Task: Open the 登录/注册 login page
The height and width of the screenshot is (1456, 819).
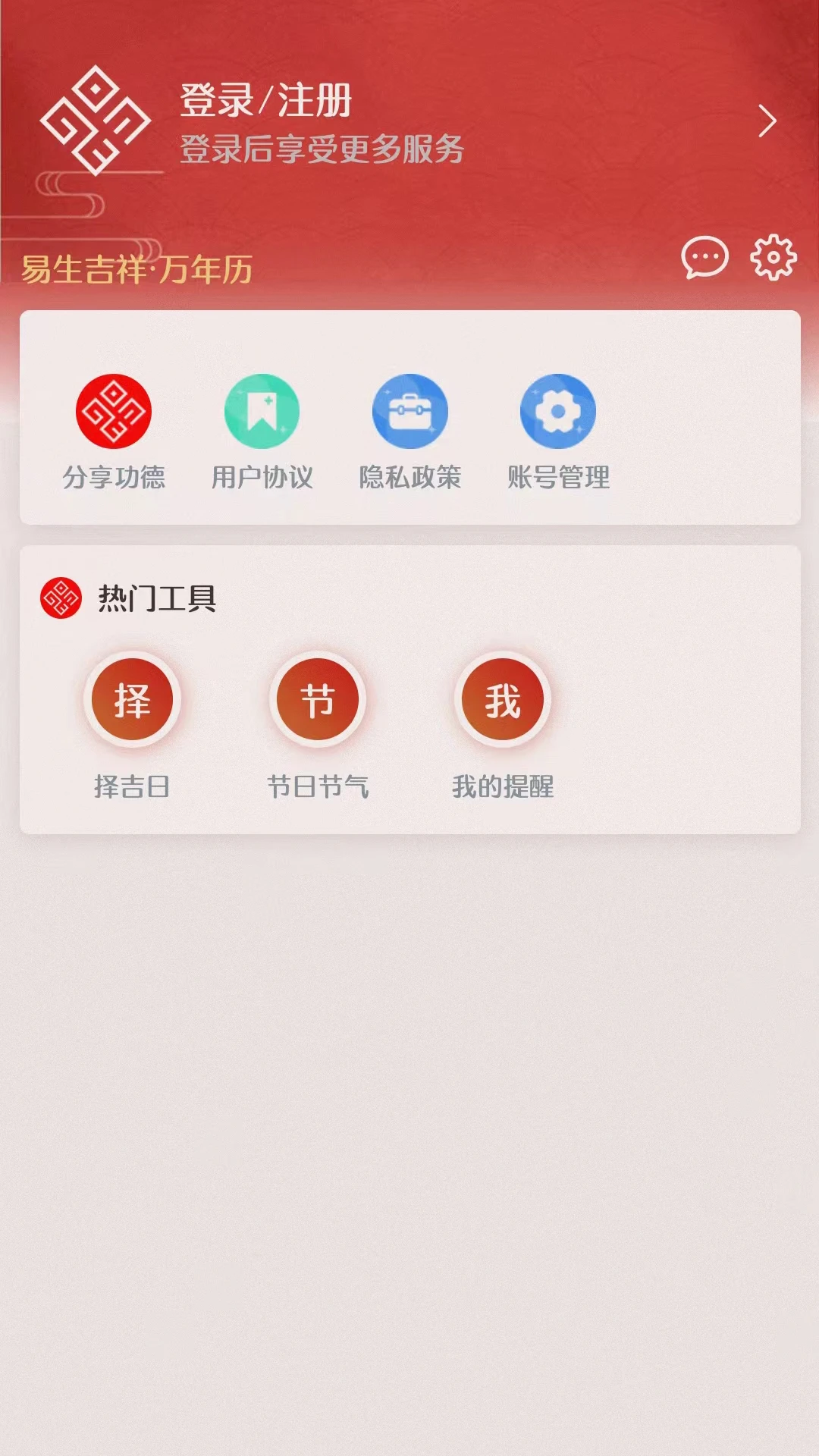Action: click(x=265, y=101)
